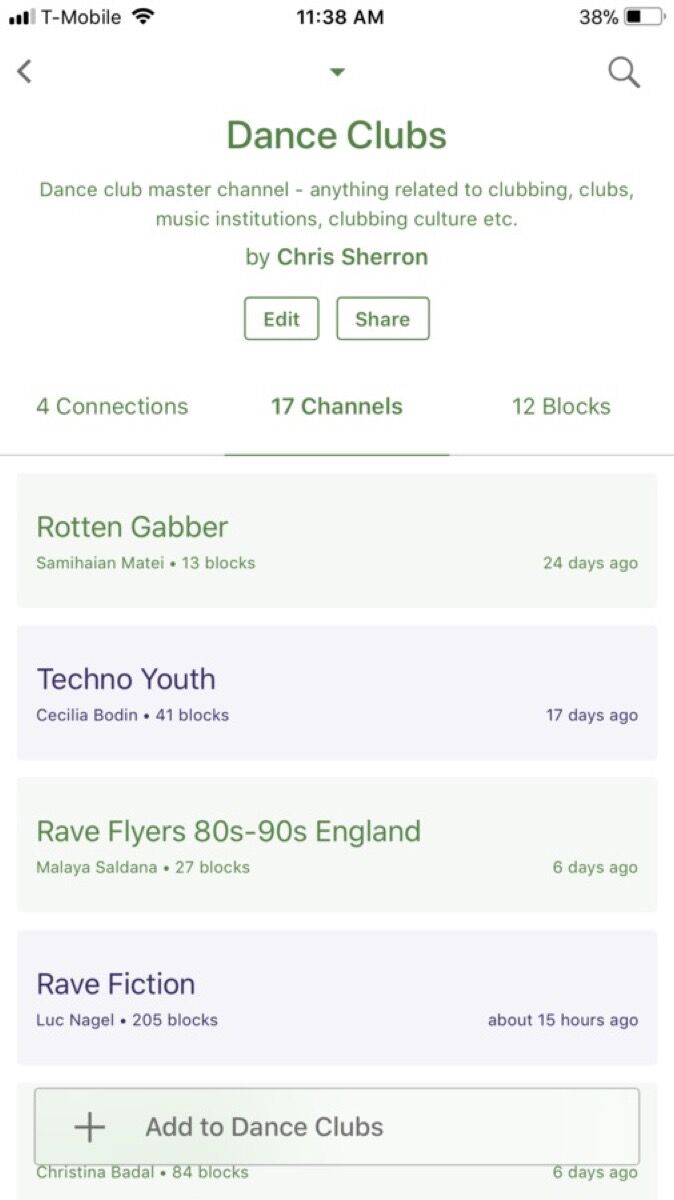Edit the Dance Clubs channel
This screenshot has height=1200, width=674.
[x=281, y=319]
